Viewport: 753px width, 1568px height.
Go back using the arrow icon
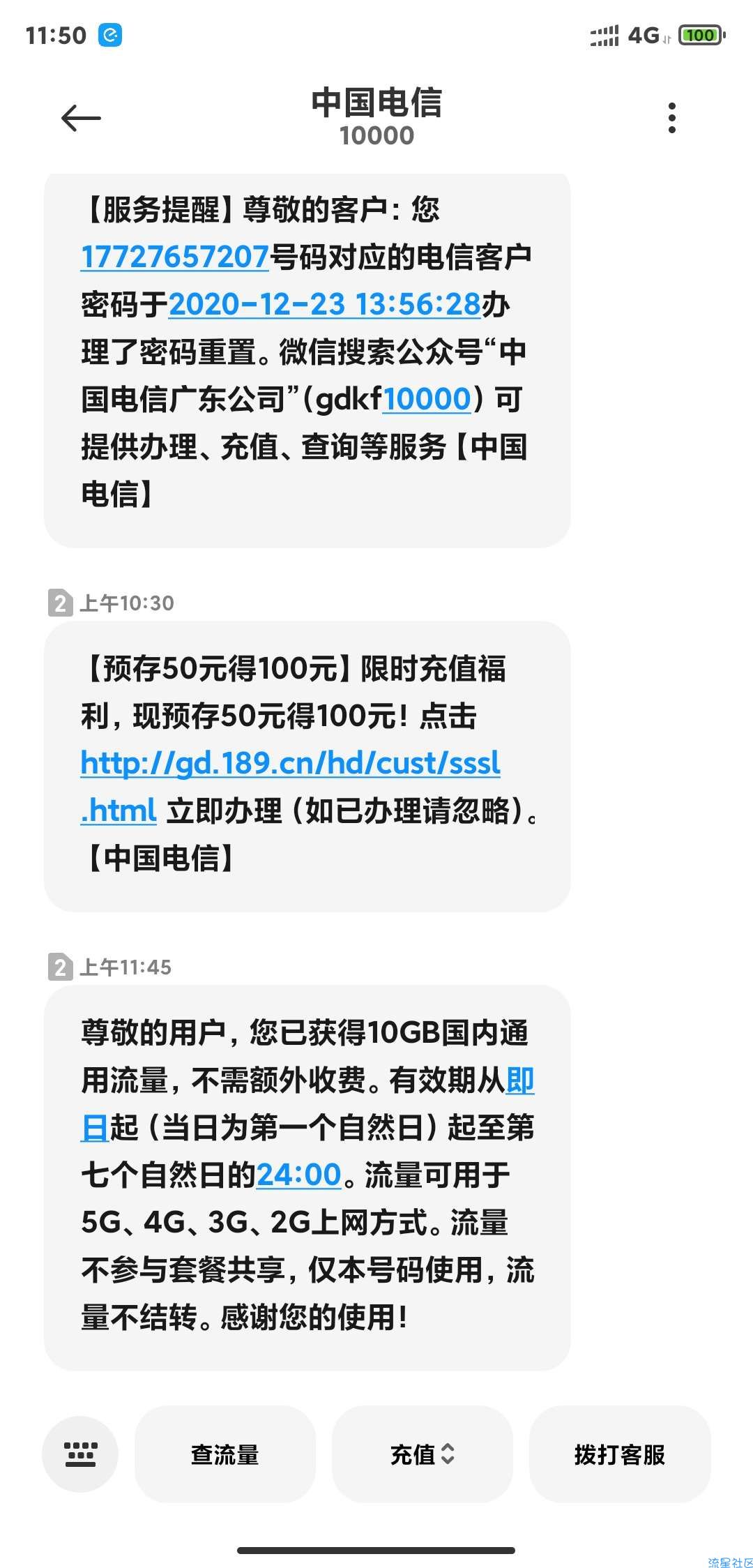click(81, 118)
